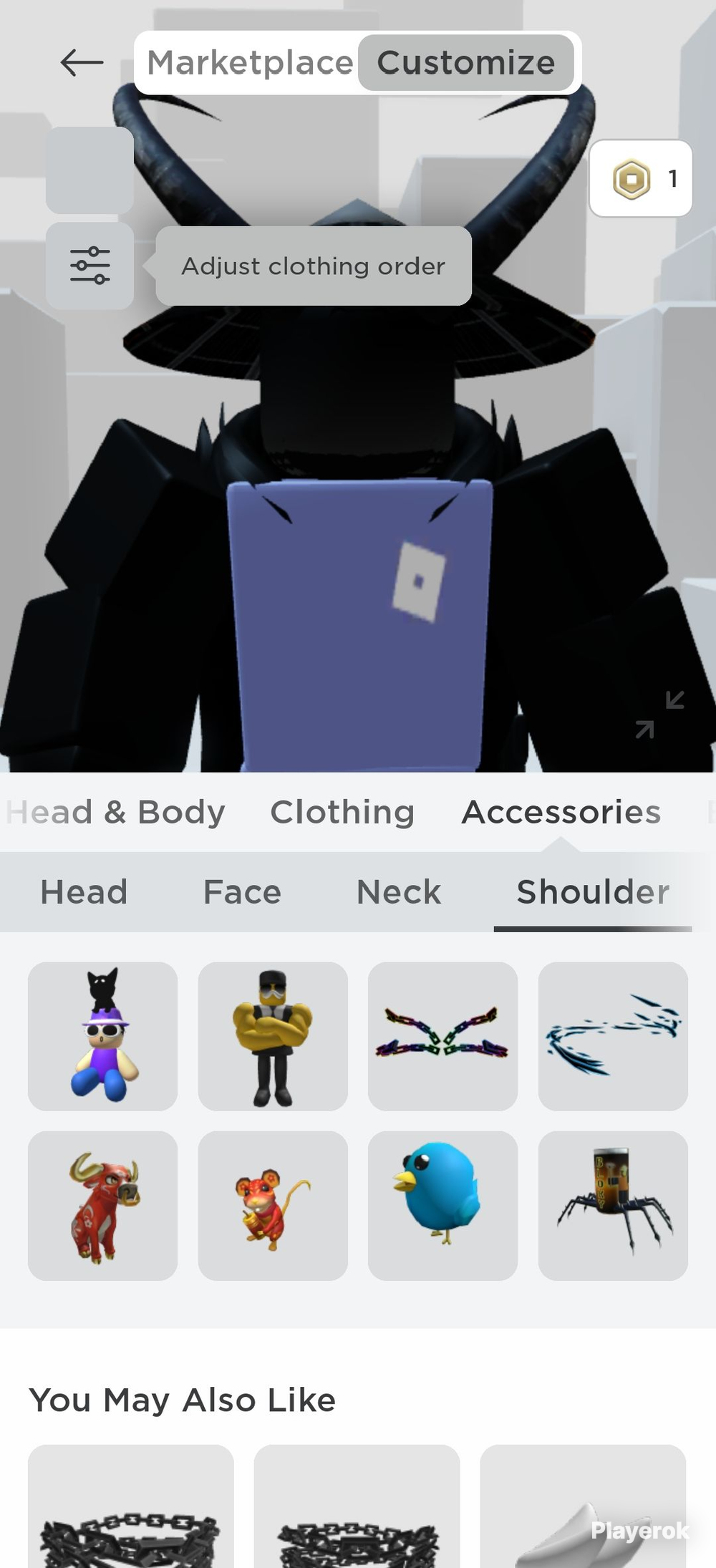Open the Head & Body category
The width and height of the screenshot is (716, 1568).
(x=115, y=812)
